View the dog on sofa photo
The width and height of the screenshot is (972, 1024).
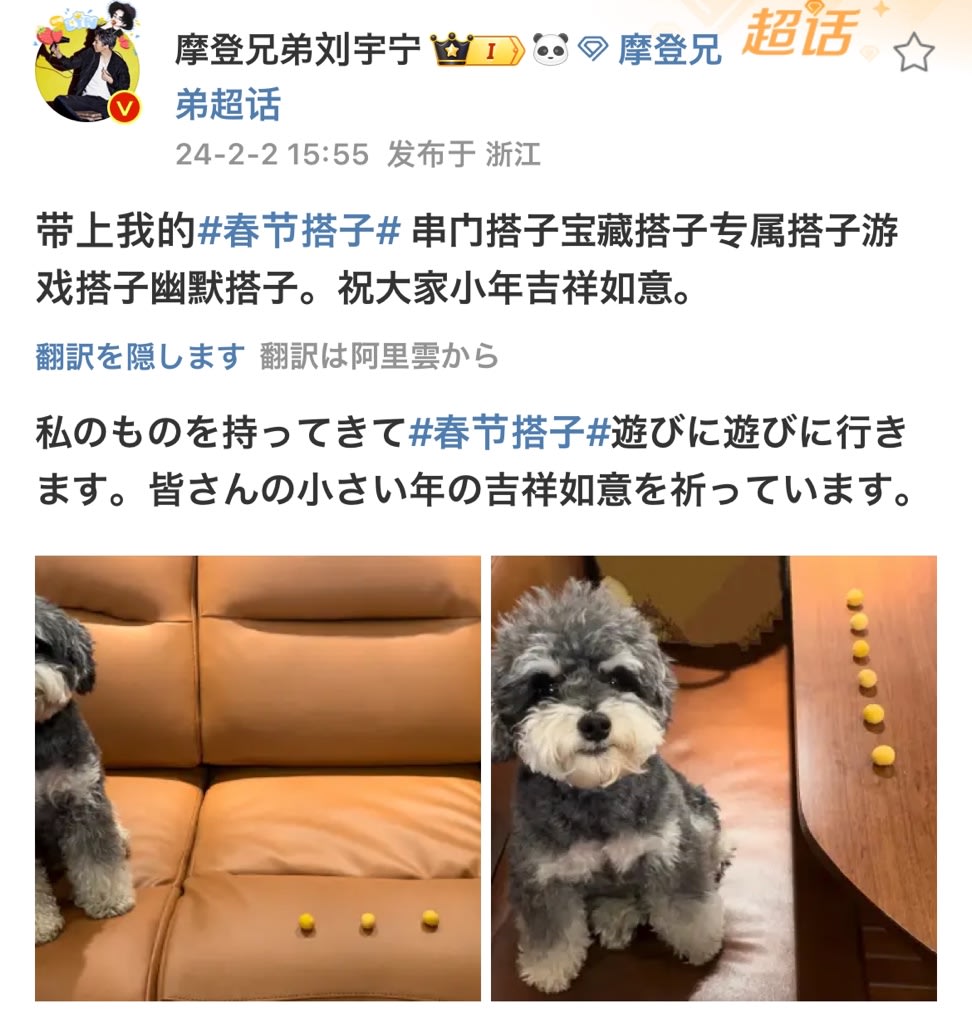[x=257, y=777]
